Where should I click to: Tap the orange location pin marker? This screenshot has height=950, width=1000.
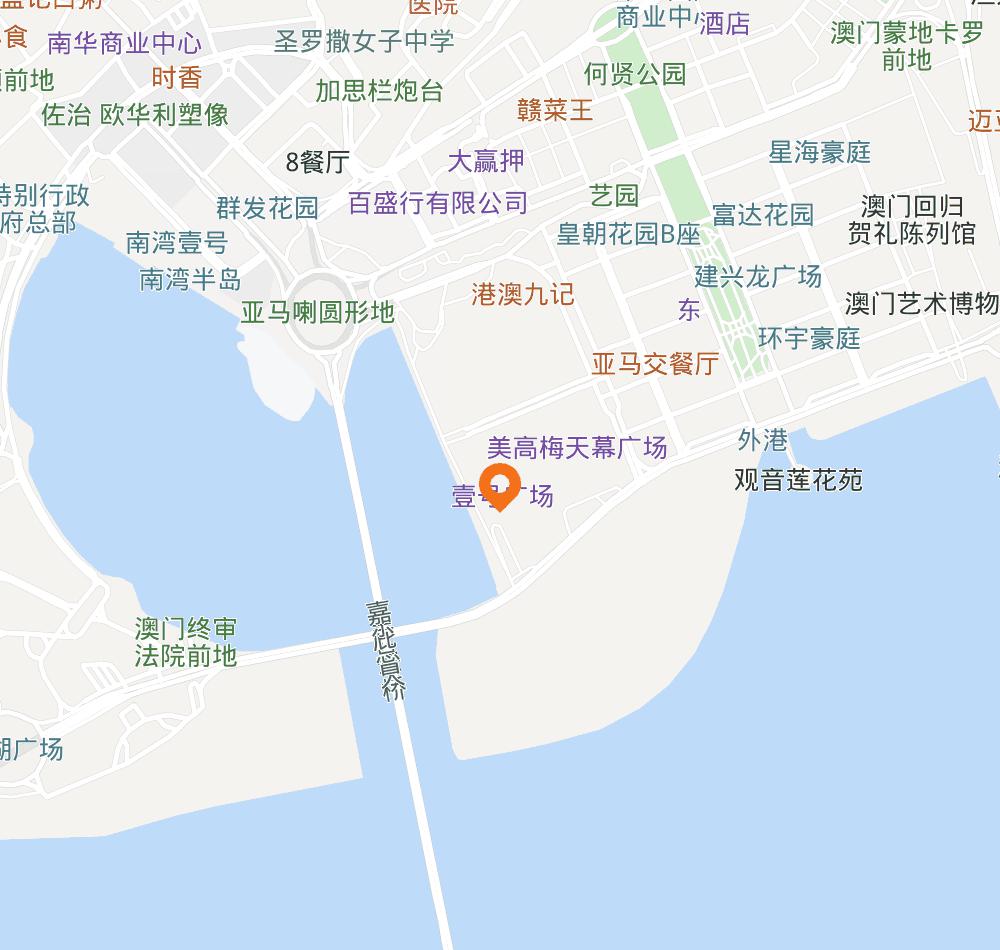click(498, 485)
